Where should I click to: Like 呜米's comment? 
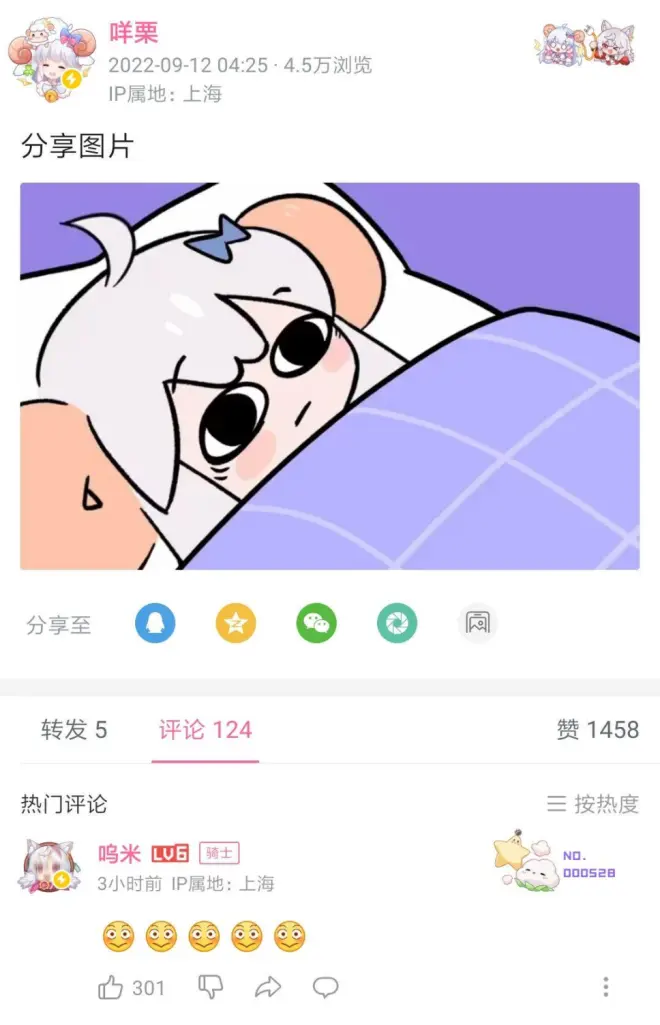coord(111,988)
